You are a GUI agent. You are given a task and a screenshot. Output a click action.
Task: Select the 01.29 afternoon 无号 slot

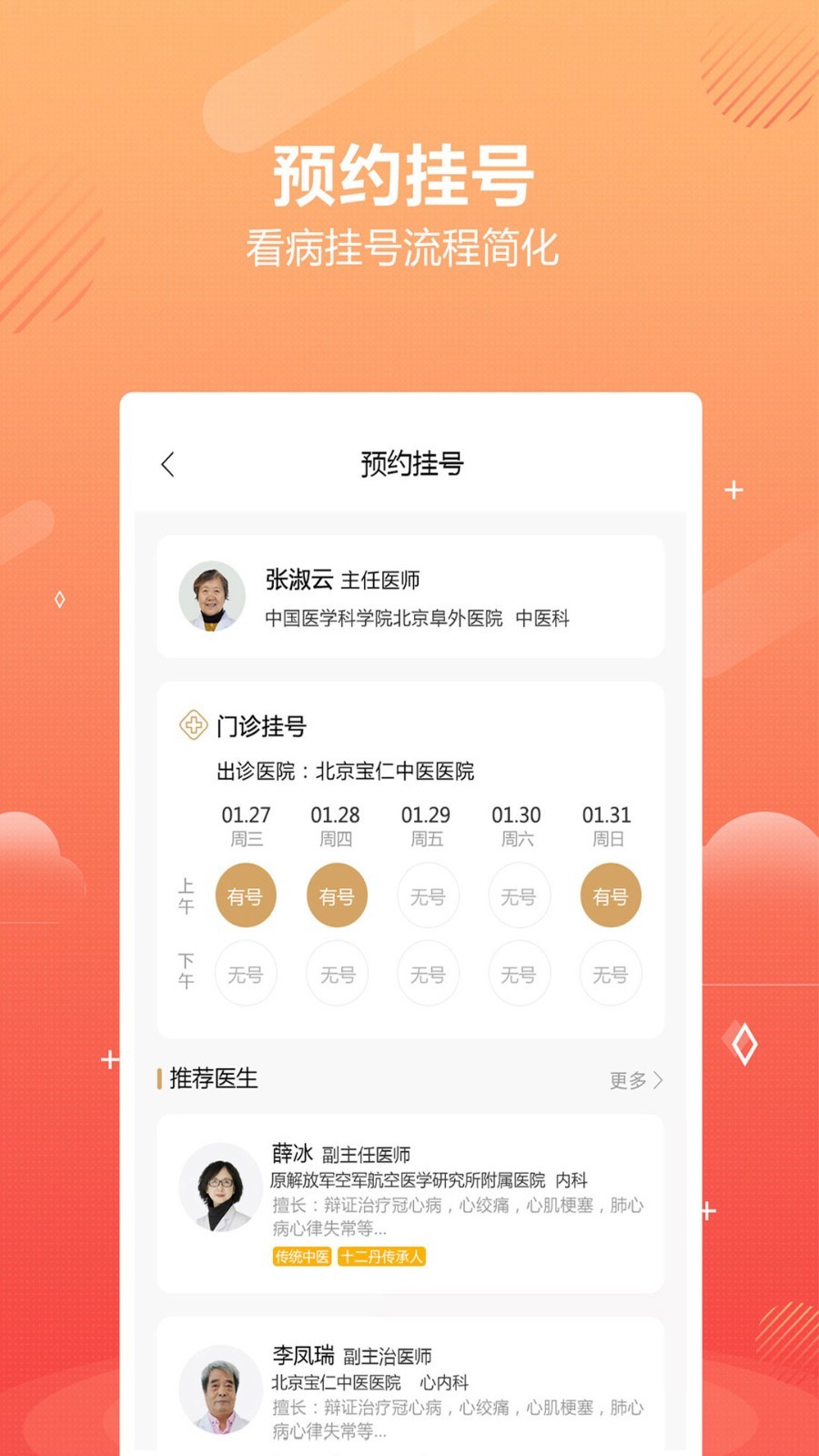pyautogui.click(x=428, y=974)
